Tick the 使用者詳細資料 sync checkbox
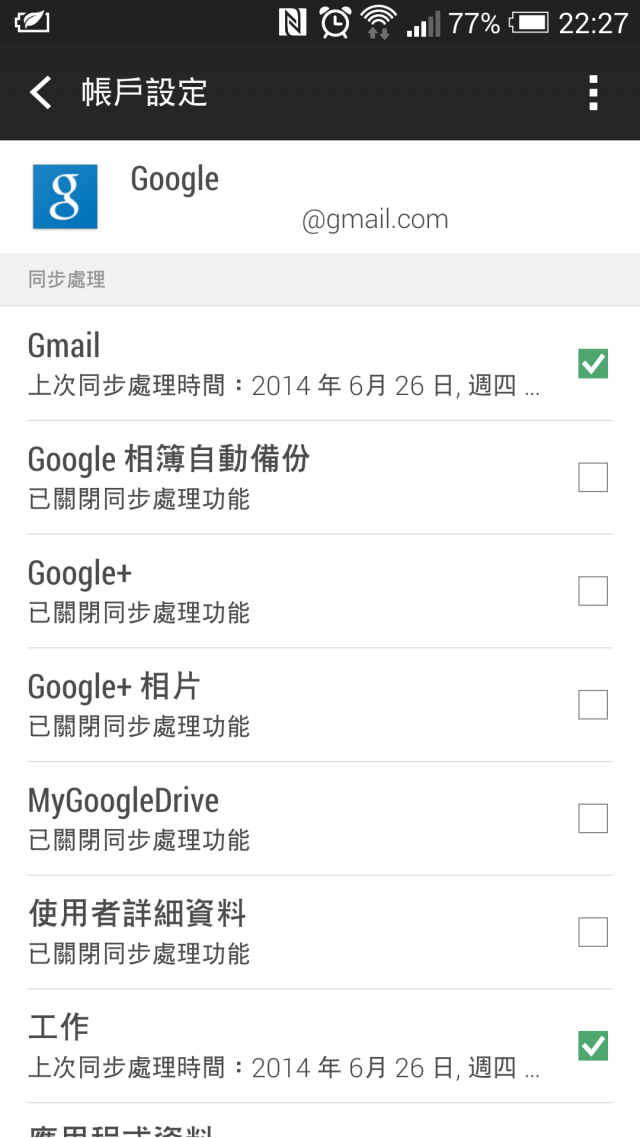 [593, 933]
